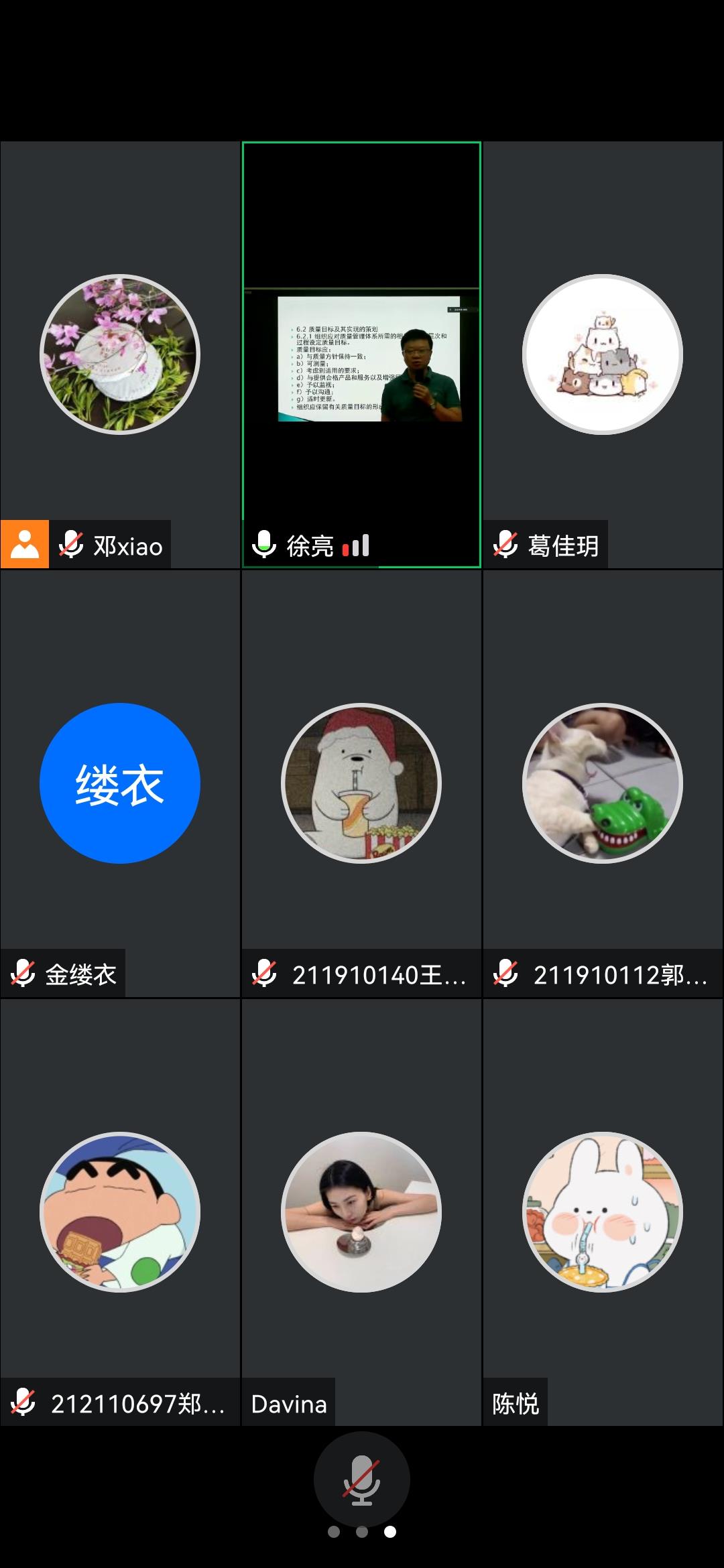Select participant tile 211910140王
The height and width of the screenshot is (1568, 724).
pos(361,783)
